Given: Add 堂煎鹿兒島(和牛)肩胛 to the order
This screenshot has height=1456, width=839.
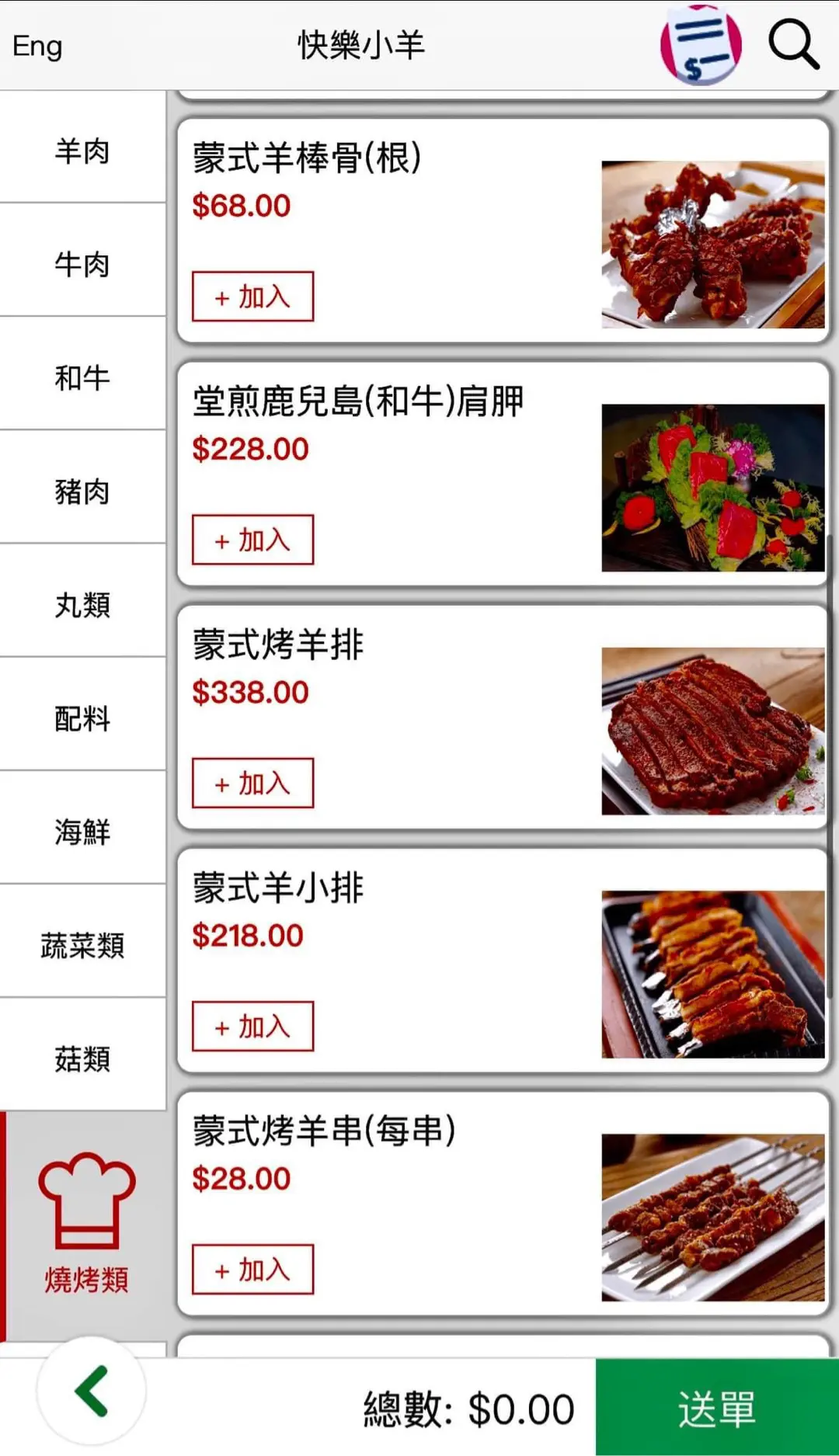Looking at the screenshot, I should click(252, 539).
